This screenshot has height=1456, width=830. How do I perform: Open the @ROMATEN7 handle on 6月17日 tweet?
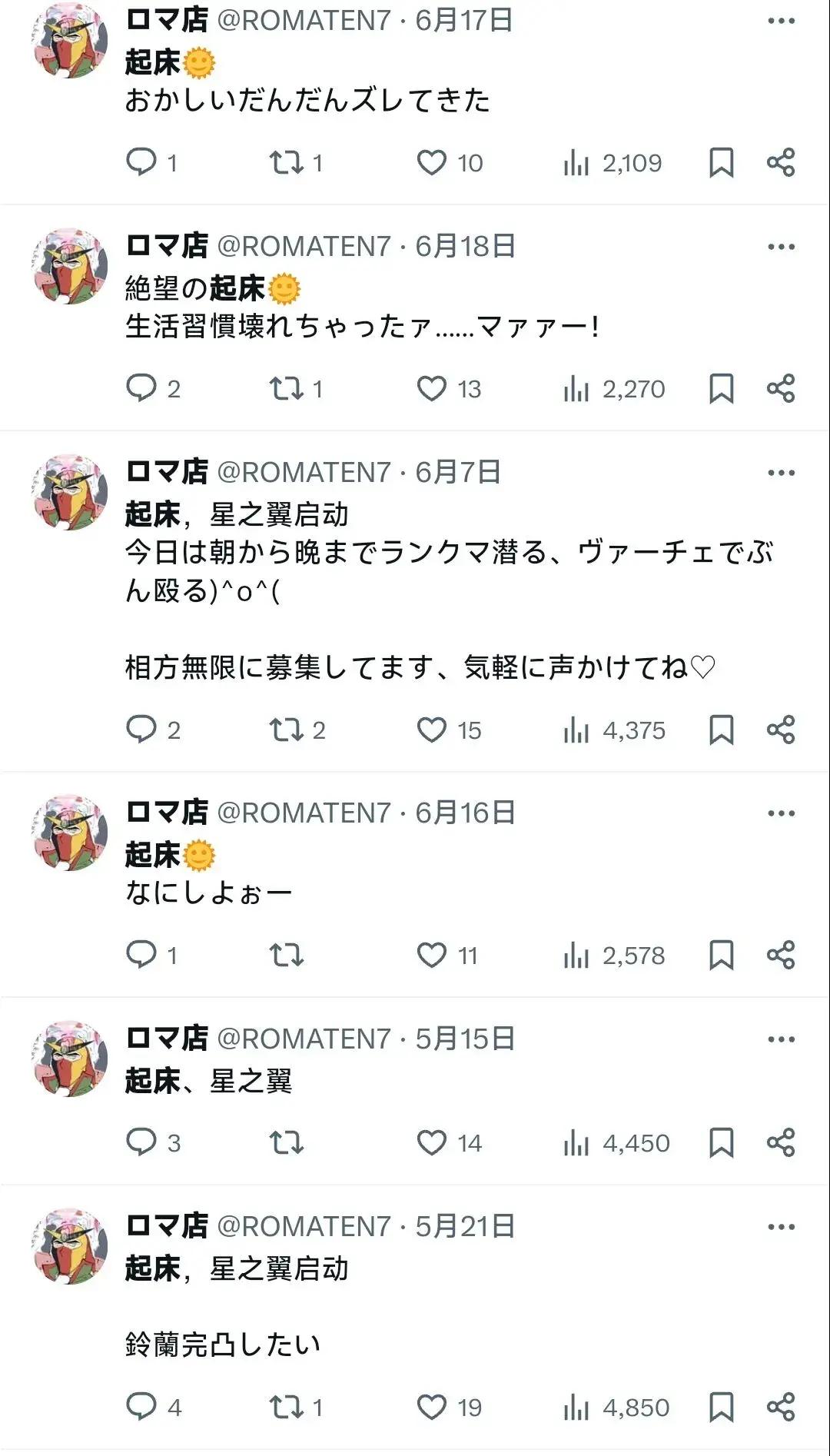304,21
